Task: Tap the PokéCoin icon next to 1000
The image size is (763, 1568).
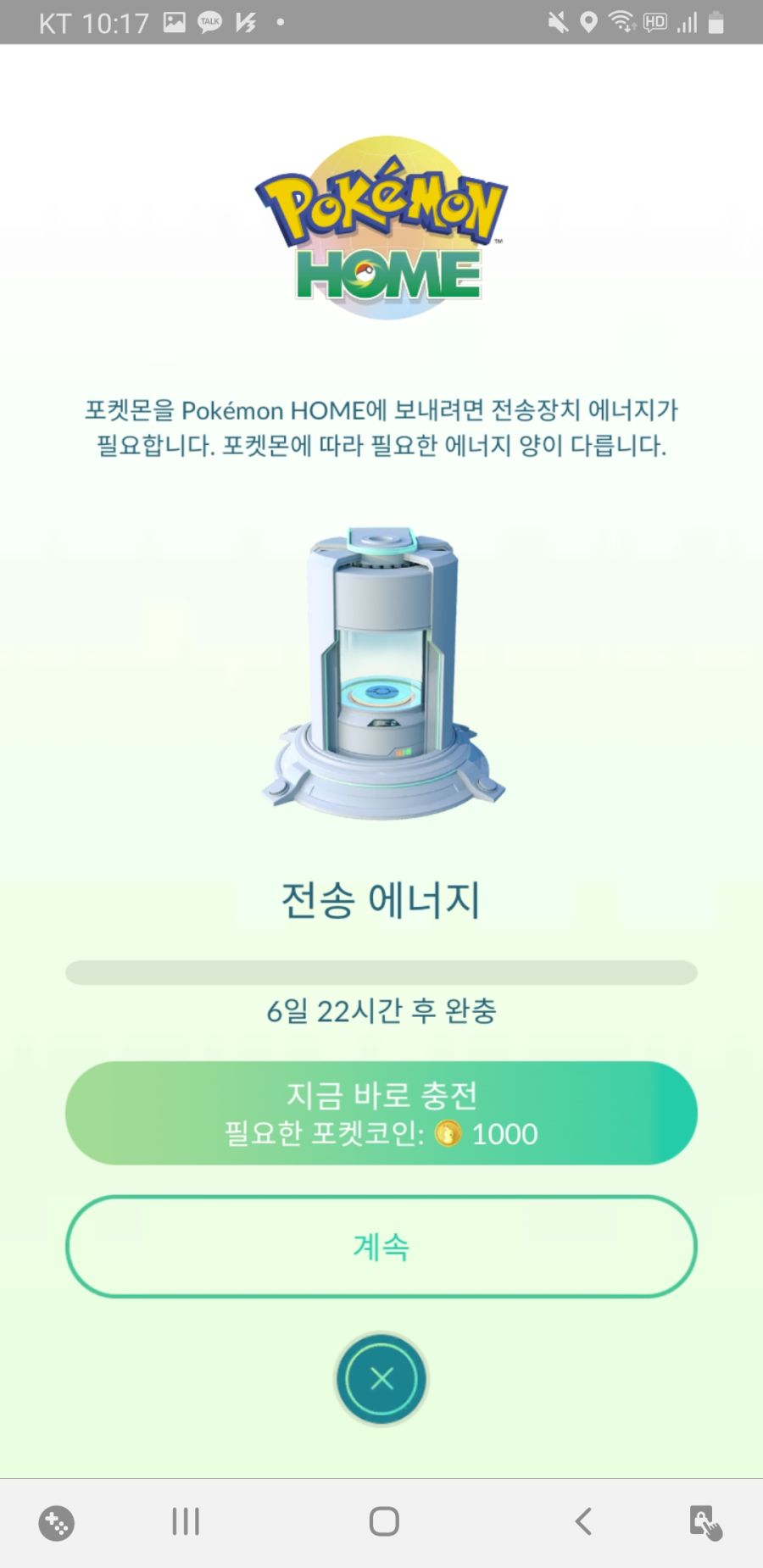Action: [449, 1134]
